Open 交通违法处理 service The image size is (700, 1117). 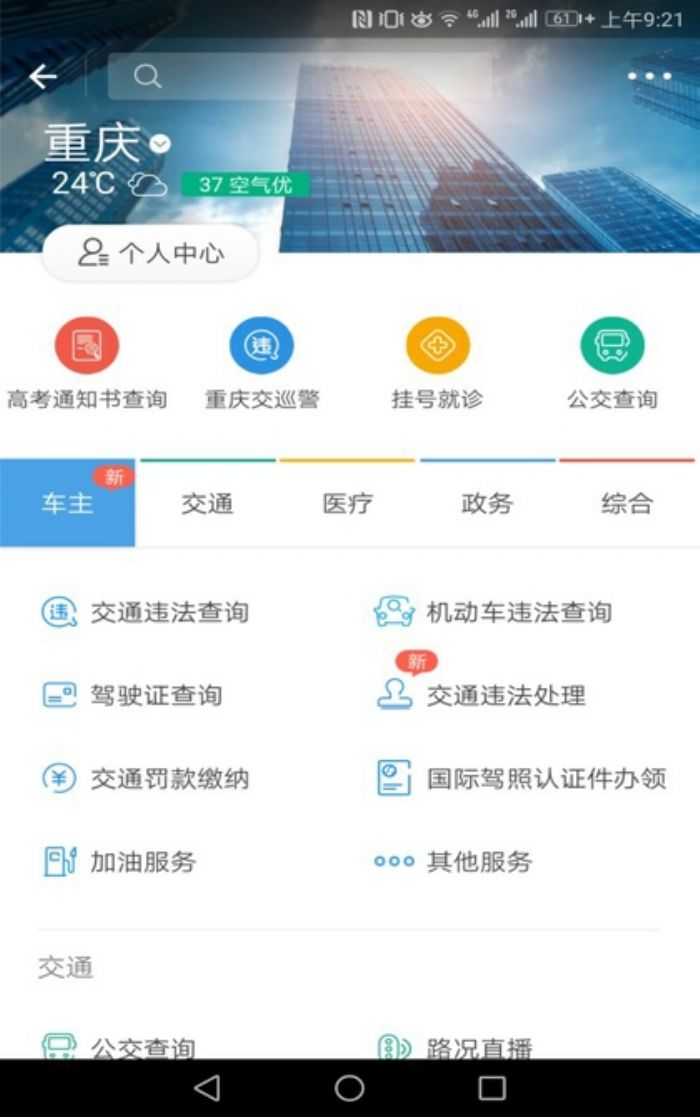pos(505,695)
